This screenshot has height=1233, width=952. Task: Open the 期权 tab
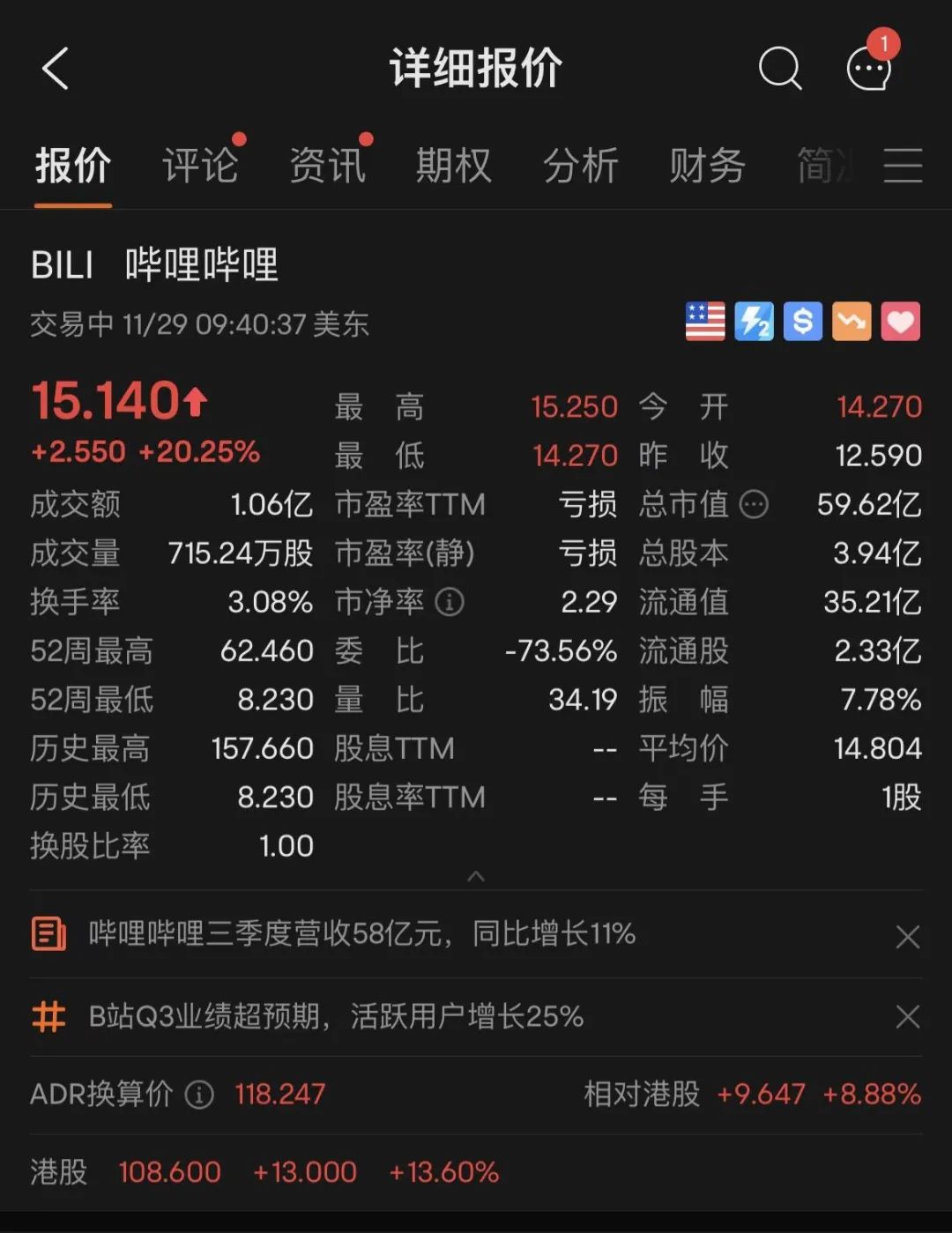(x=453, y=166)
